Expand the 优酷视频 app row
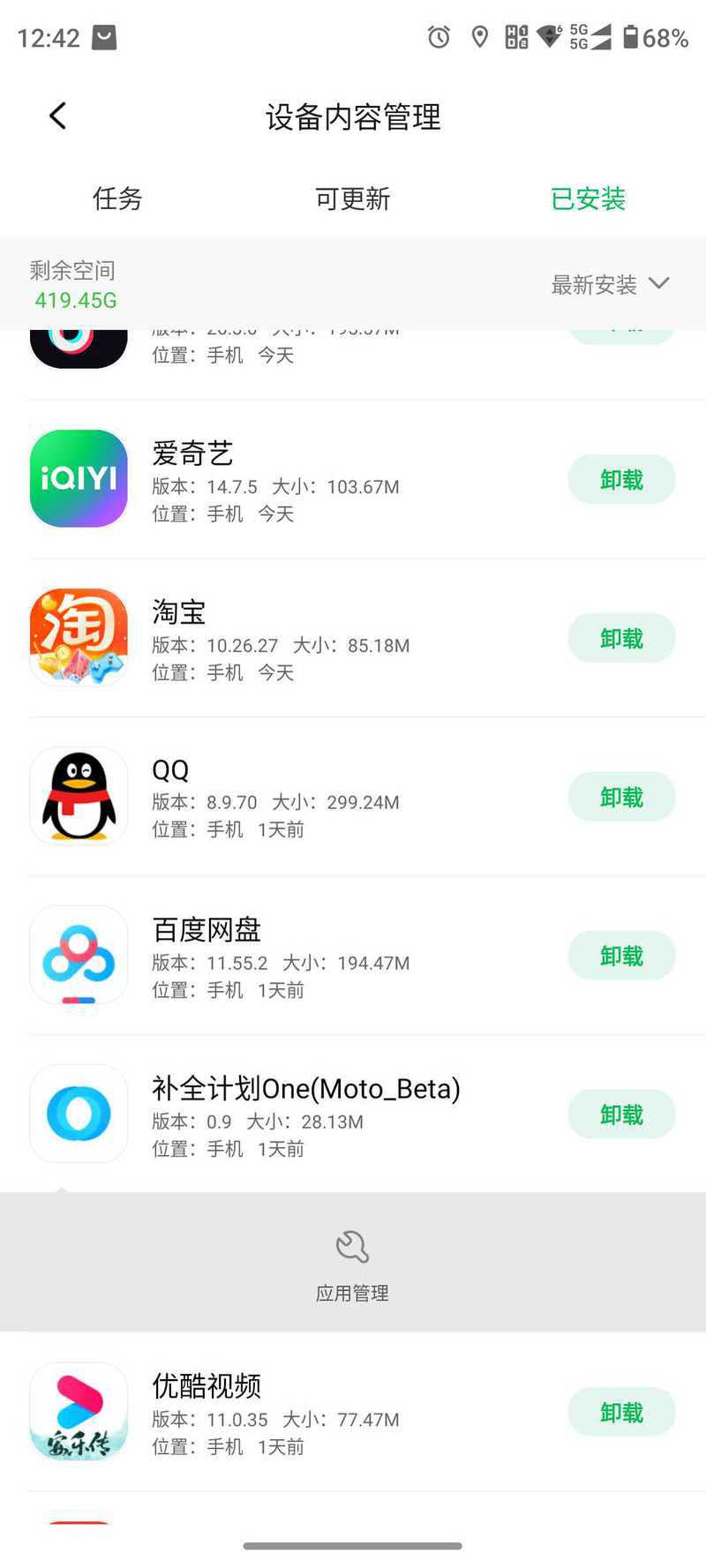 pos(291,1413)
